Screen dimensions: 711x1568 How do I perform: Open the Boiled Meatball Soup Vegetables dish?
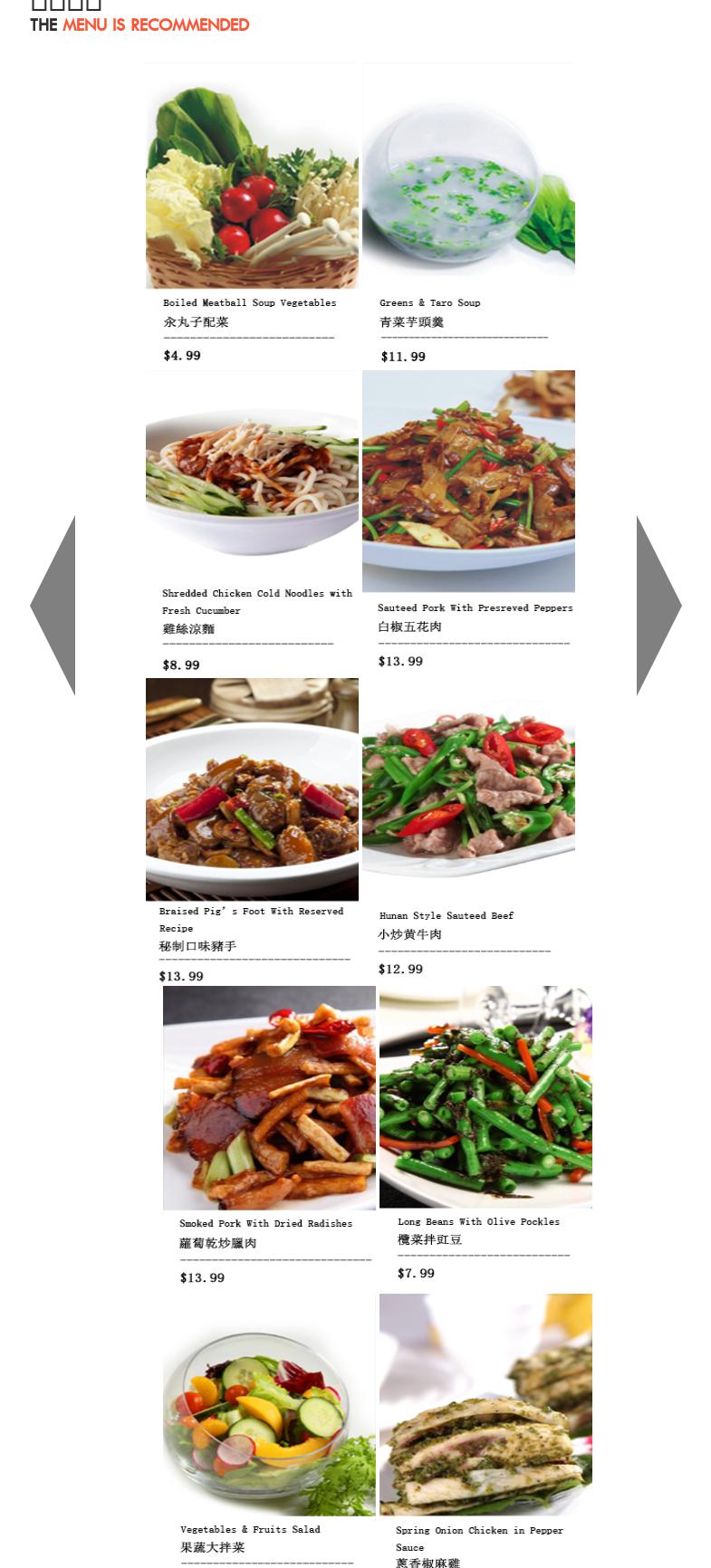[252, 177]
